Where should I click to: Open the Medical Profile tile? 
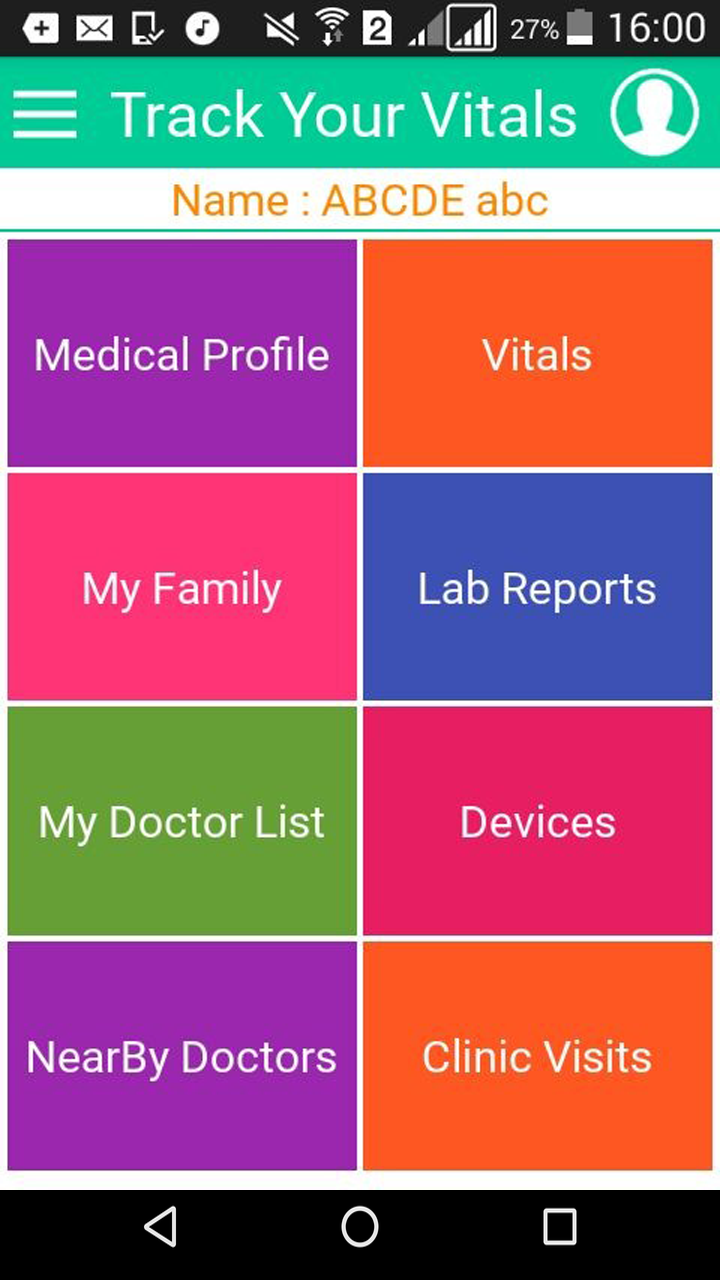coord(182,353)
